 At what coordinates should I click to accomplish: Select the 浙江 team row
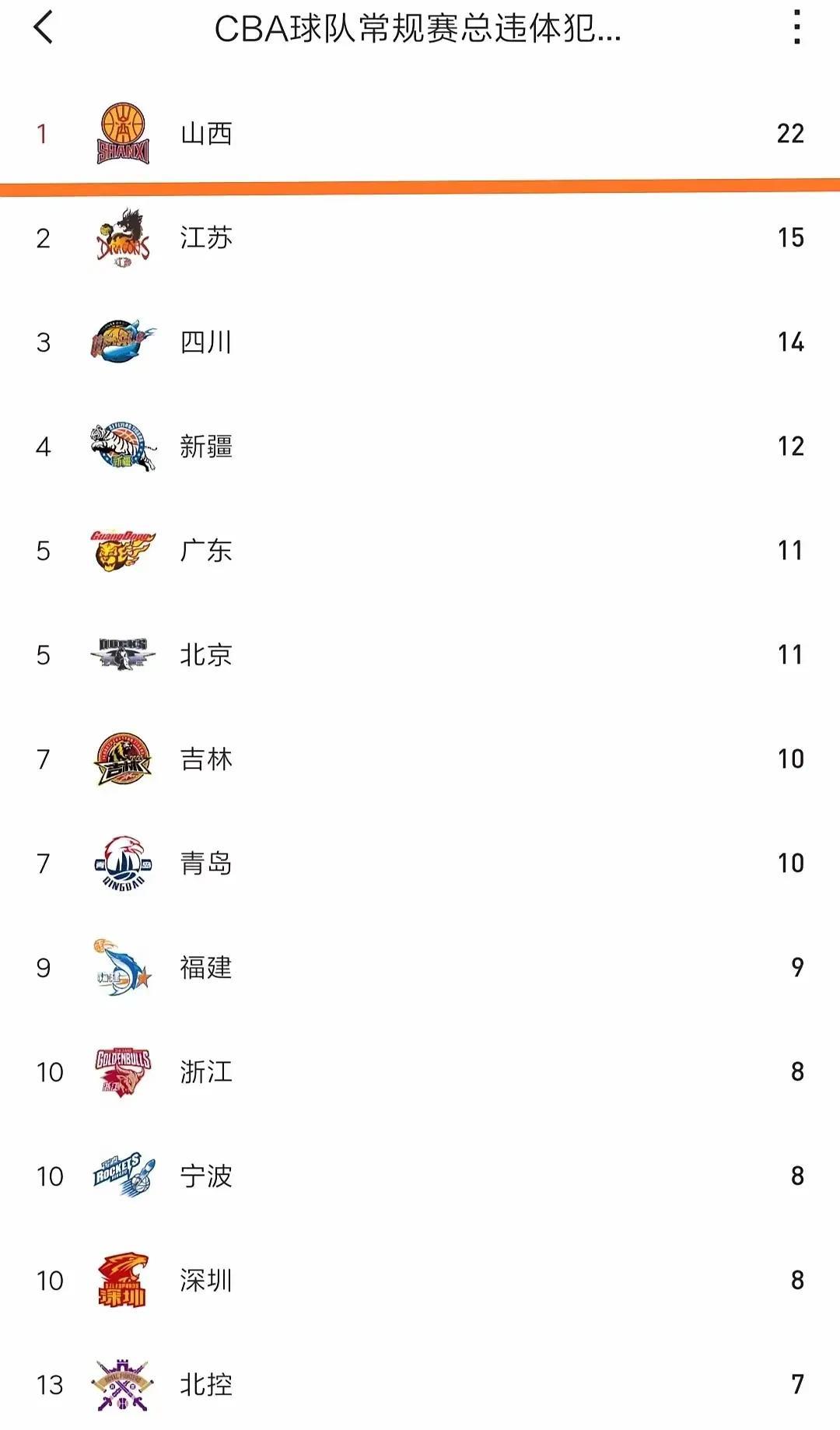[x=420, y=1071]
